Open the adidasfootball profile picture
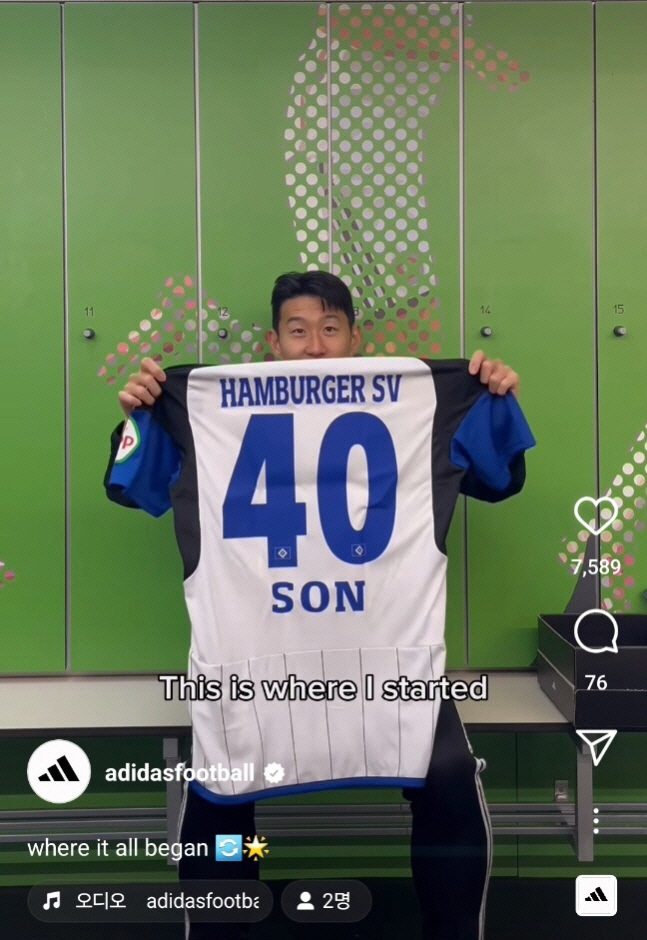This screenshot has width=647, height=940. click(59, 772)
